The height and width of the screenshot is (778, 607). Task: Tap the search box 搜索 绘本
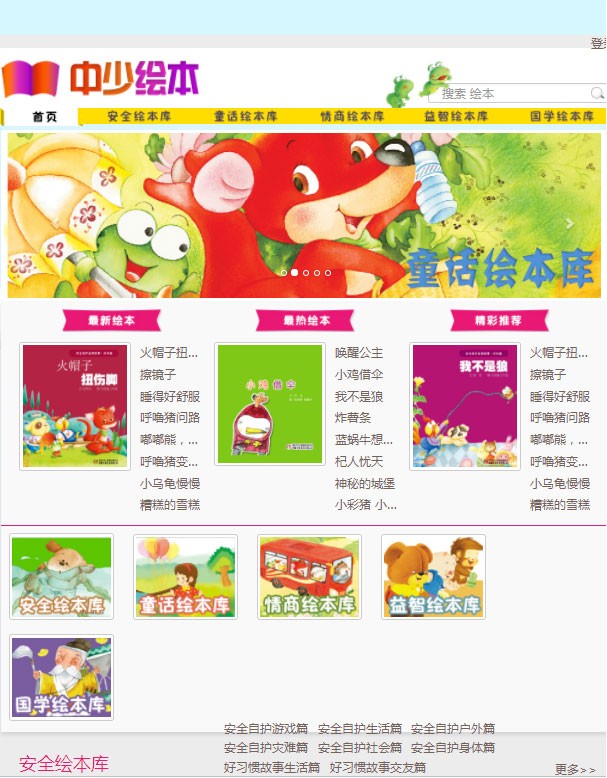point(510,94)
